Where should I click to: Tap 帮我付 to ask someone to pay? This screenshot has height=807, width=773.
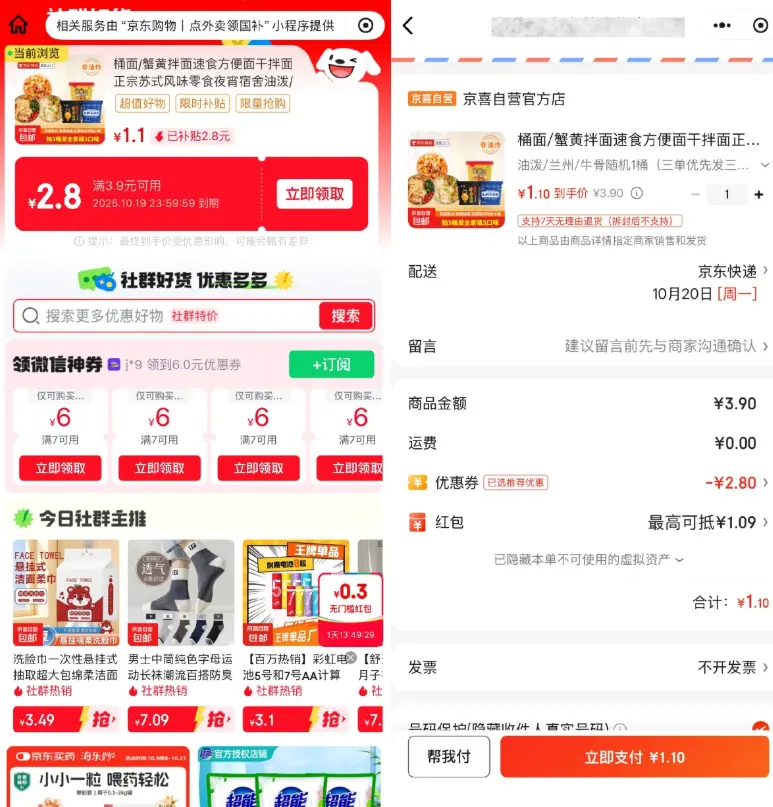[x=449, y=757]
